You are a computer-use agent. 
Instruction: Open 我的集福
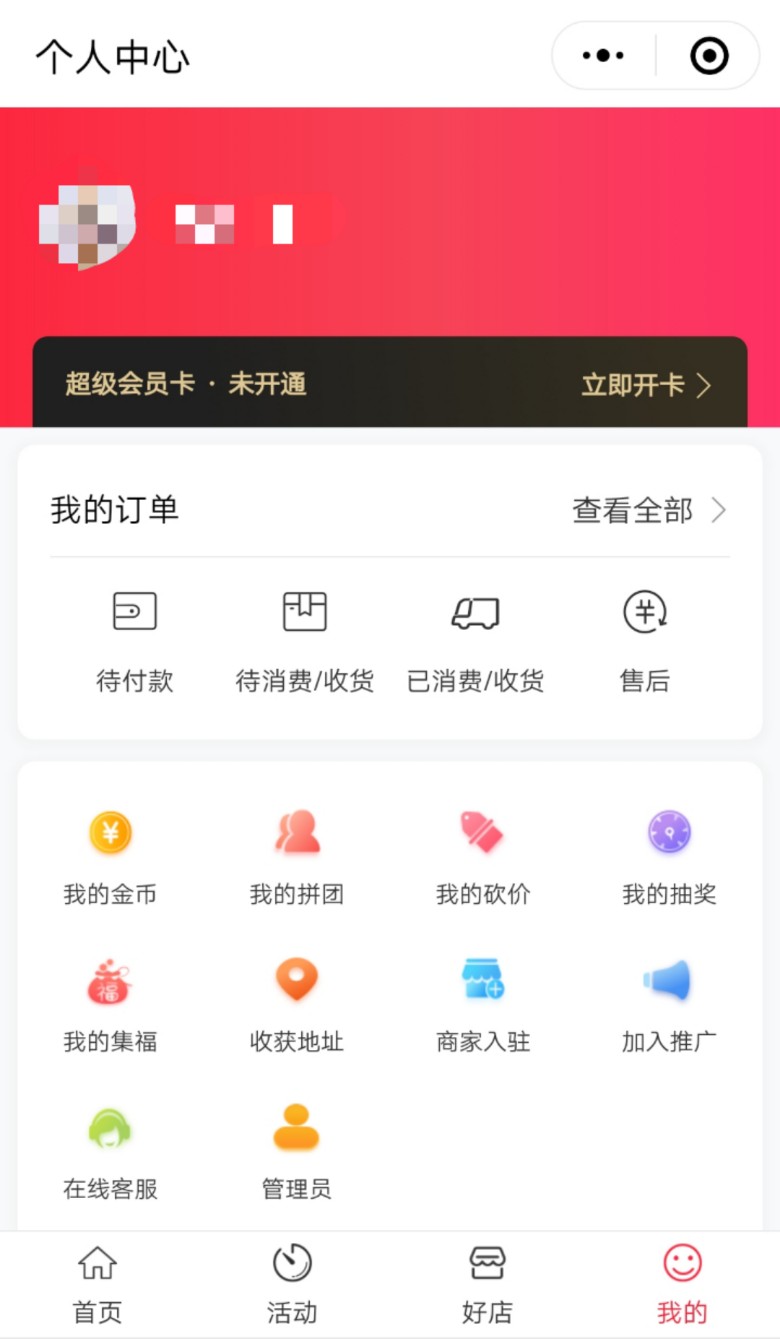tap(110, 1005)
